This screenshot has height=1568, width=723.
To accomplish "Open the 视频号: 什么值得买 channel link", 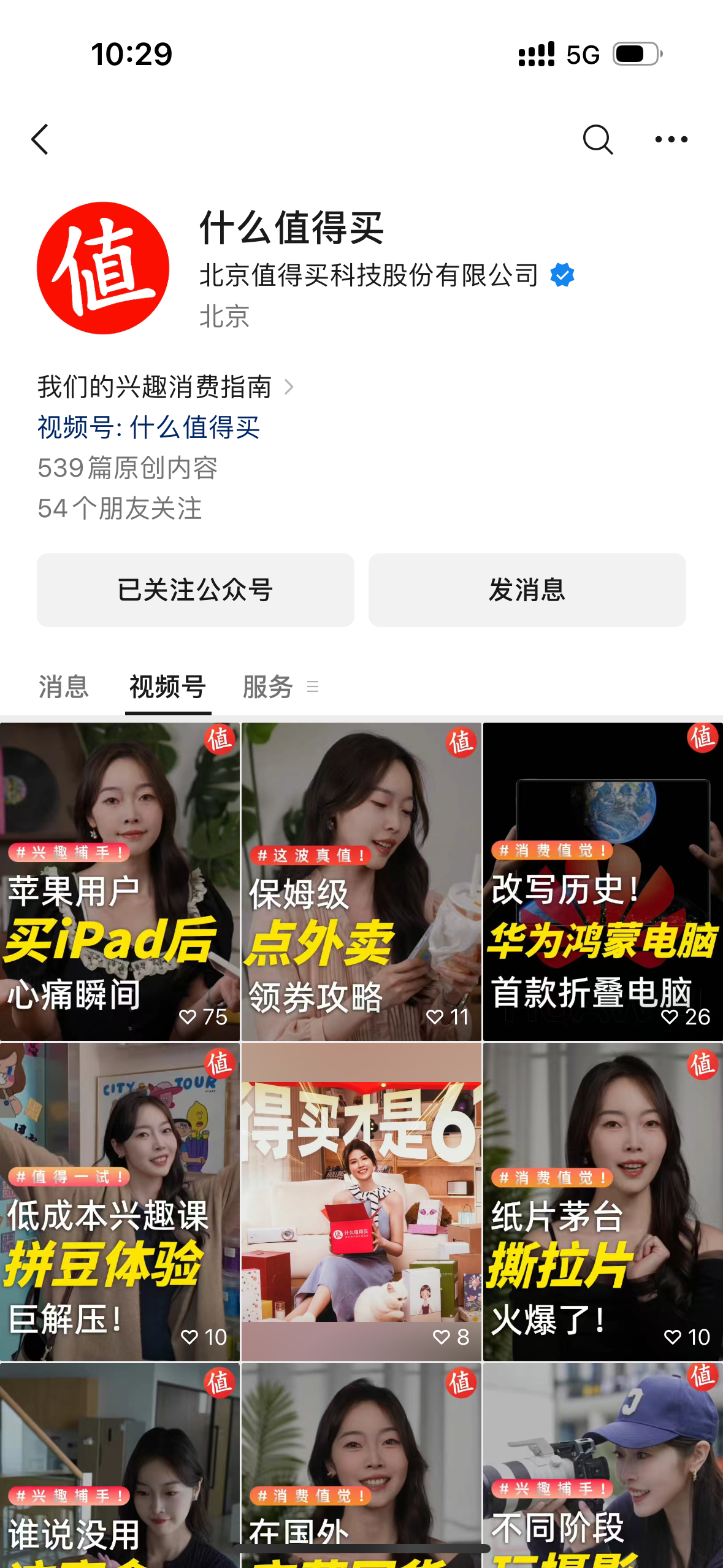I will point(149,428).
